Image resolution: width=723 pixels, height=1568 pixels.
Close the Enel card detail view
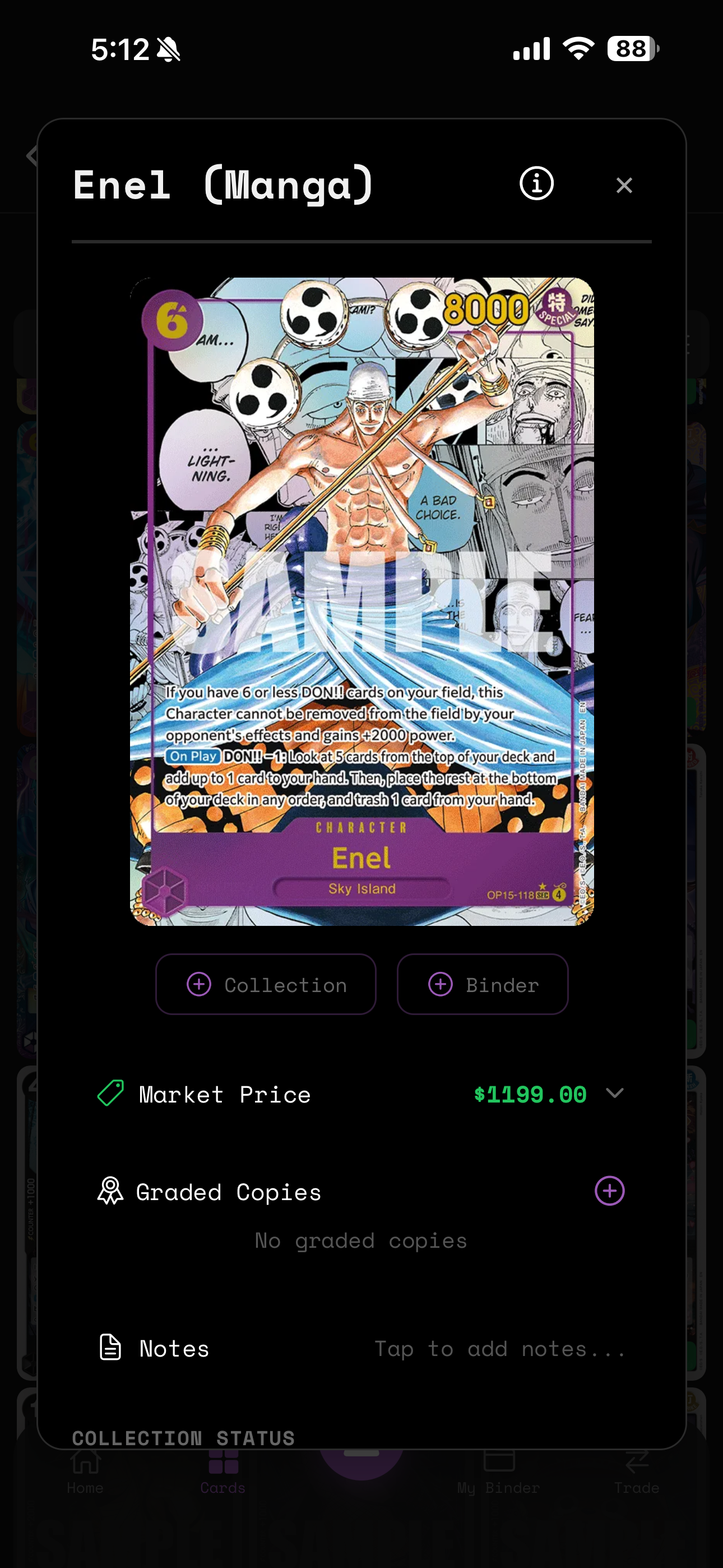pos(624,185)
